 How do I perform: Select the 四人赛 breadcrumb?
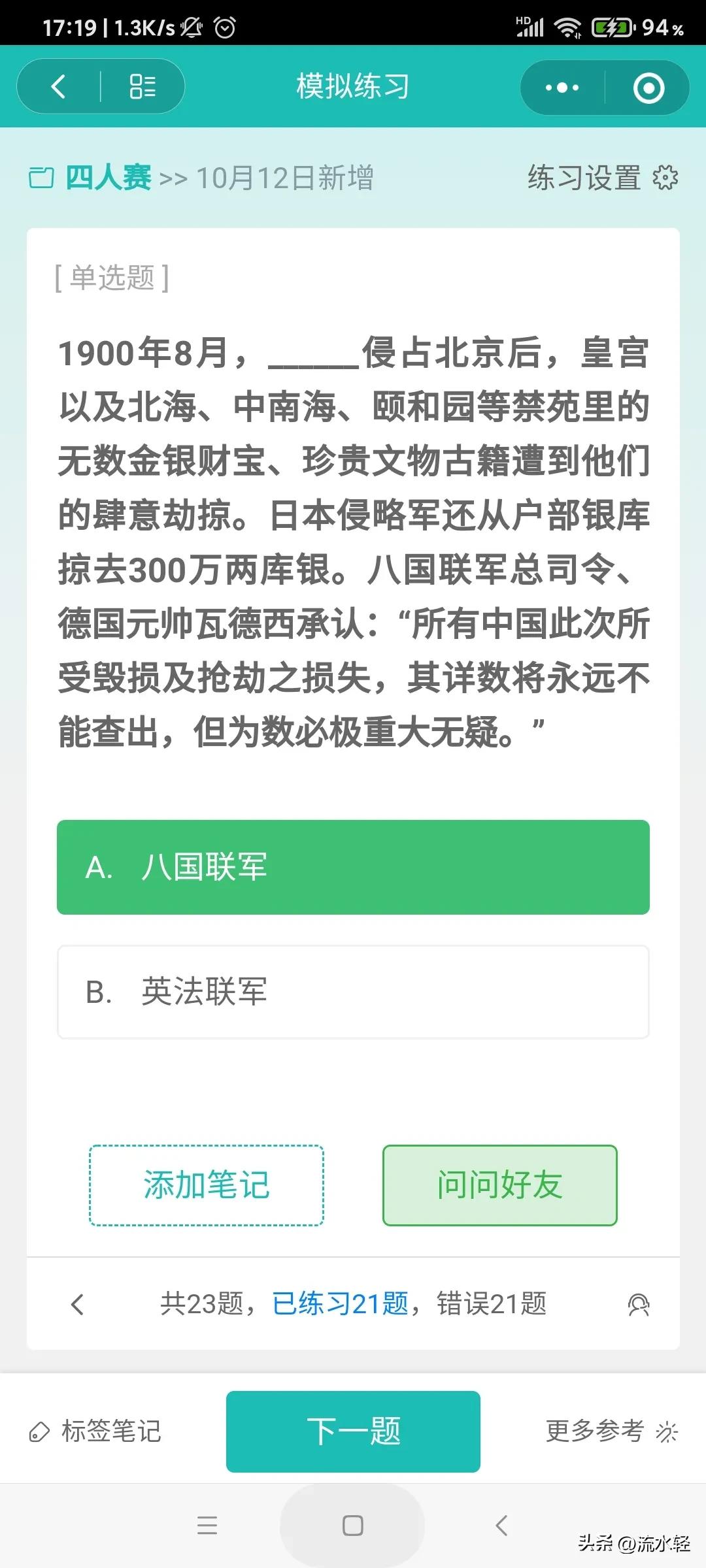pos(107,176)
